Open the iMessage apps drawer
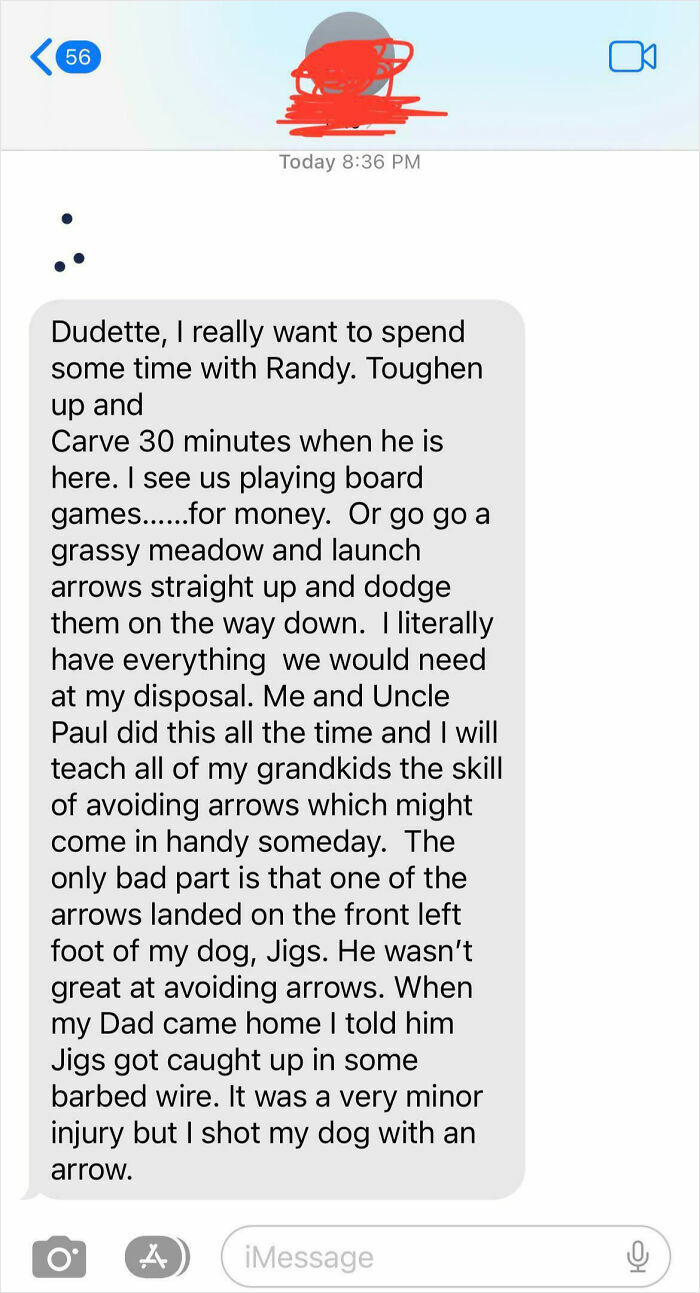Viewport: 700px width, 1293px height. point(156,1256)
